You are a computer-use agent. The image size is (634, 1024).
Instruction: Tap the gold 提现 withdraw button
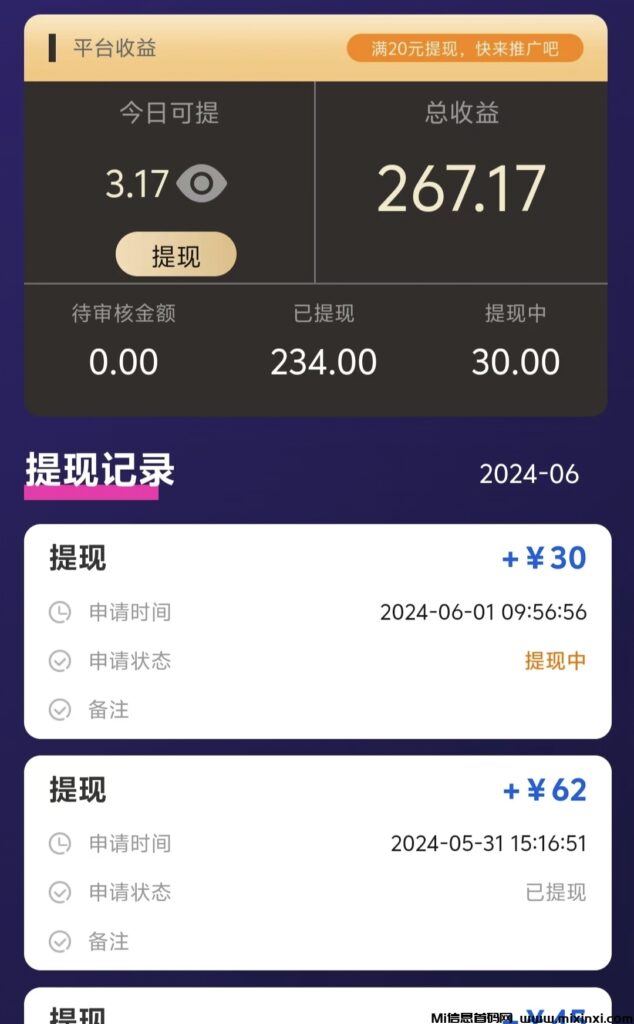tap(176, 255)
